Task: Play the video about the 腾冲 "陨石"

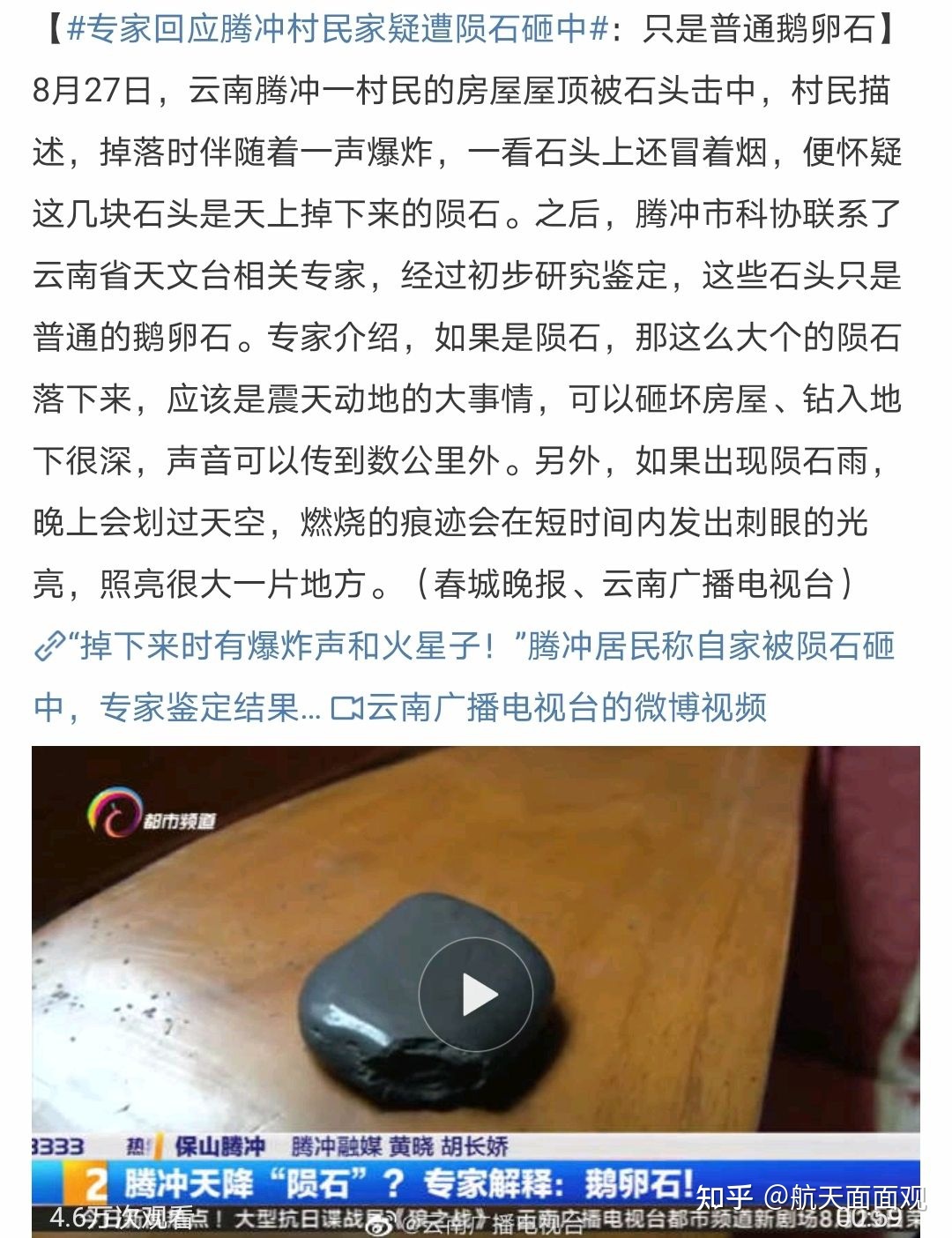Action: click(476, 996)
